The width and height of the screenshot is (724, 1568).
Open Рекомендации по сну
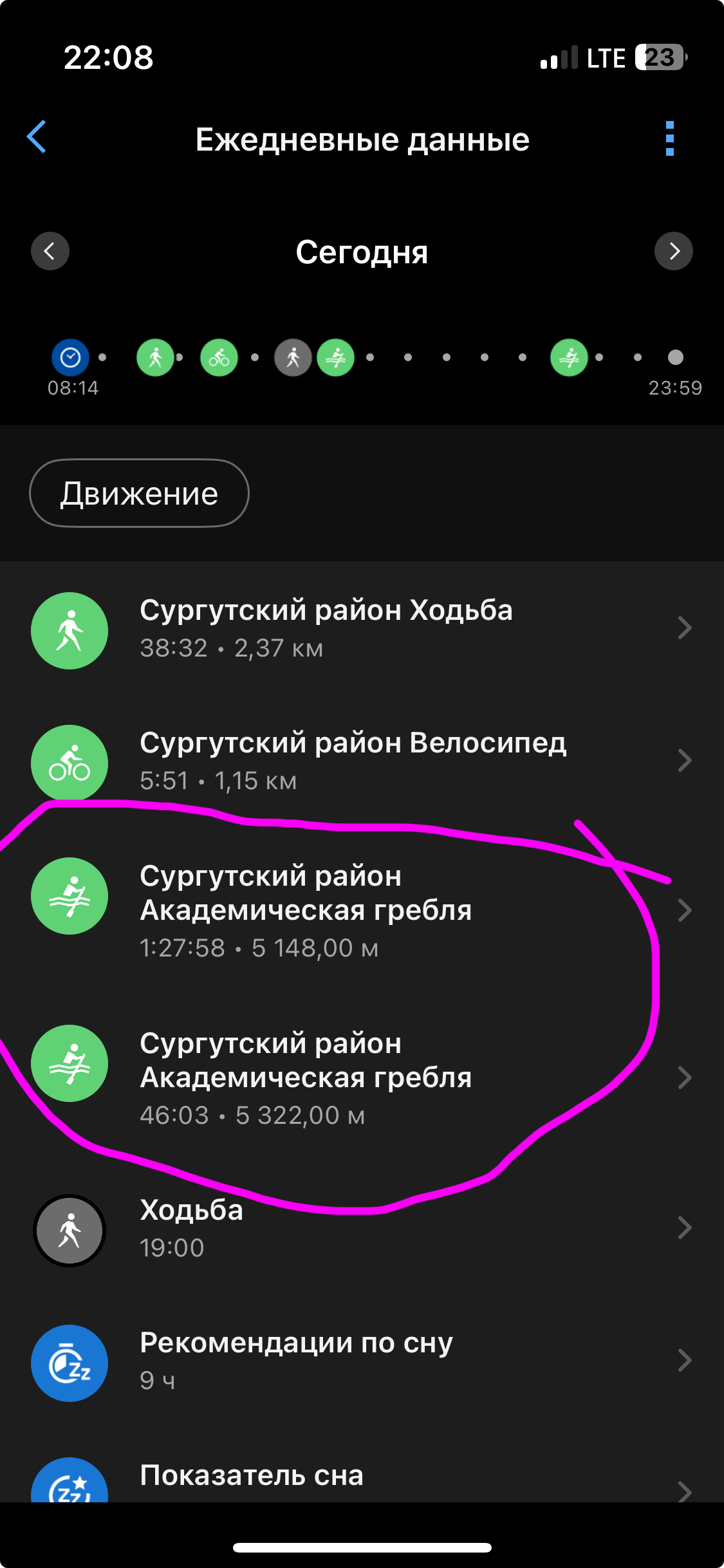[x=362, y=1362]
